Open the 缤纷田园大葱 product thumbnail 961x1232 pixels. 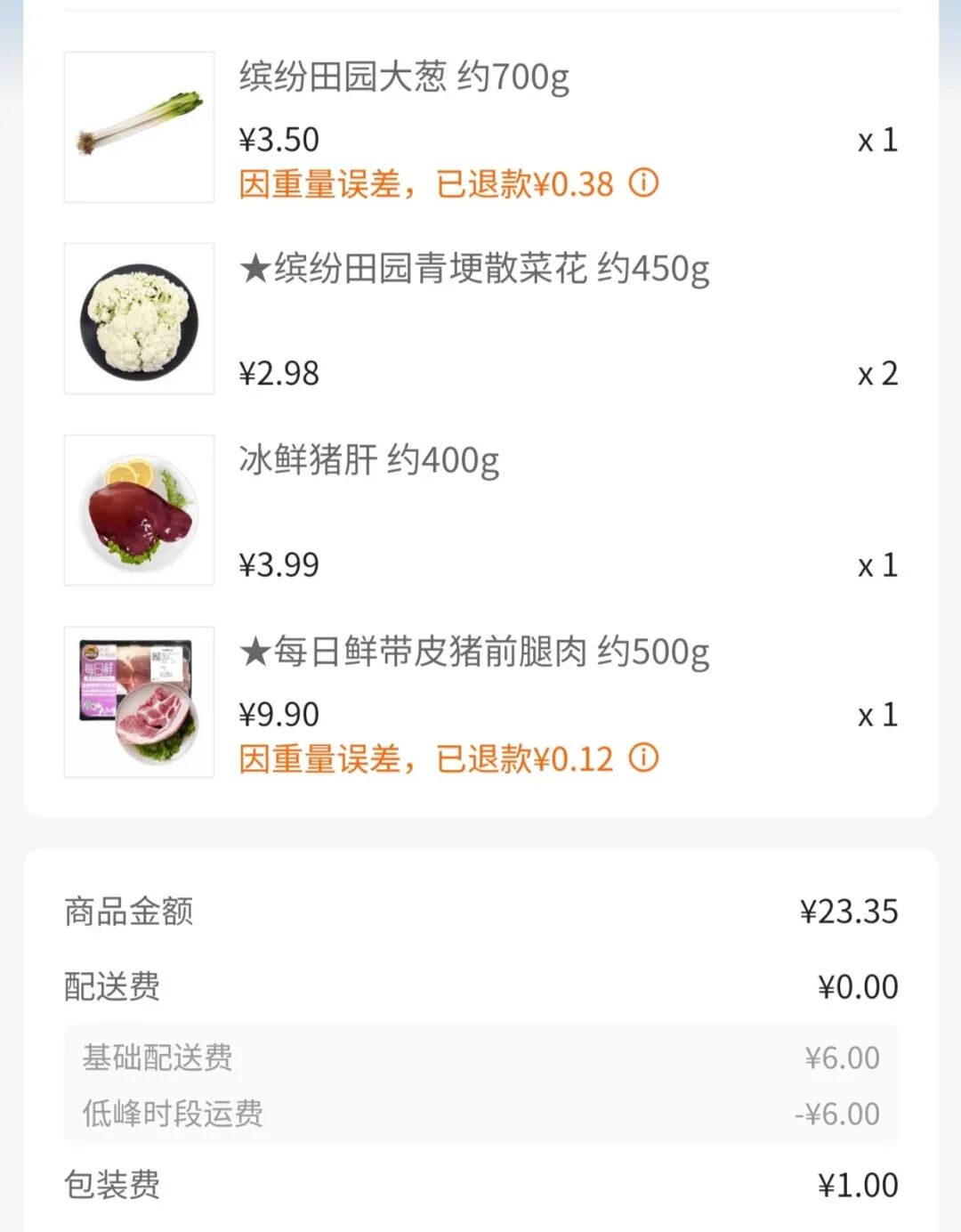pos(139,127)
